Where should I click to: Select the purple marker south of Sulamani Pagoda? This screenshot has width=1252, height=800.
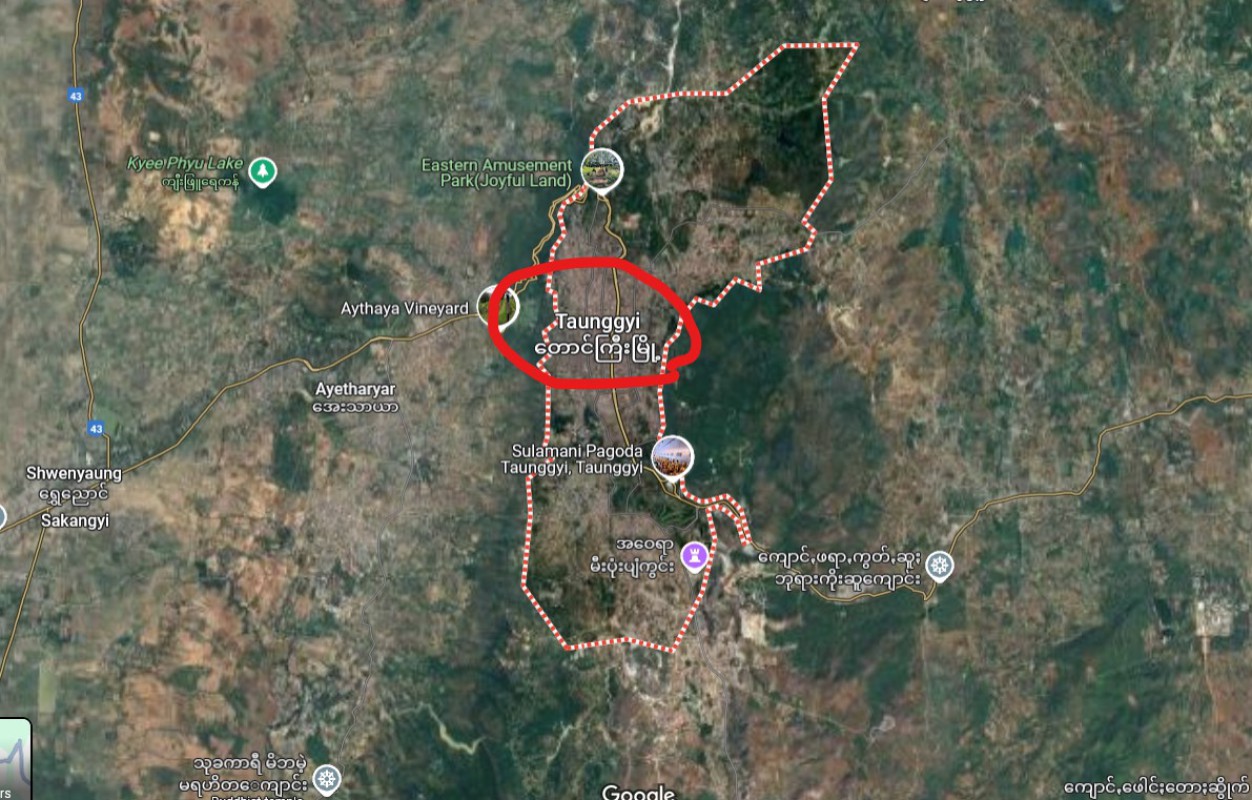pyautogui.click(x=694, y=554)
